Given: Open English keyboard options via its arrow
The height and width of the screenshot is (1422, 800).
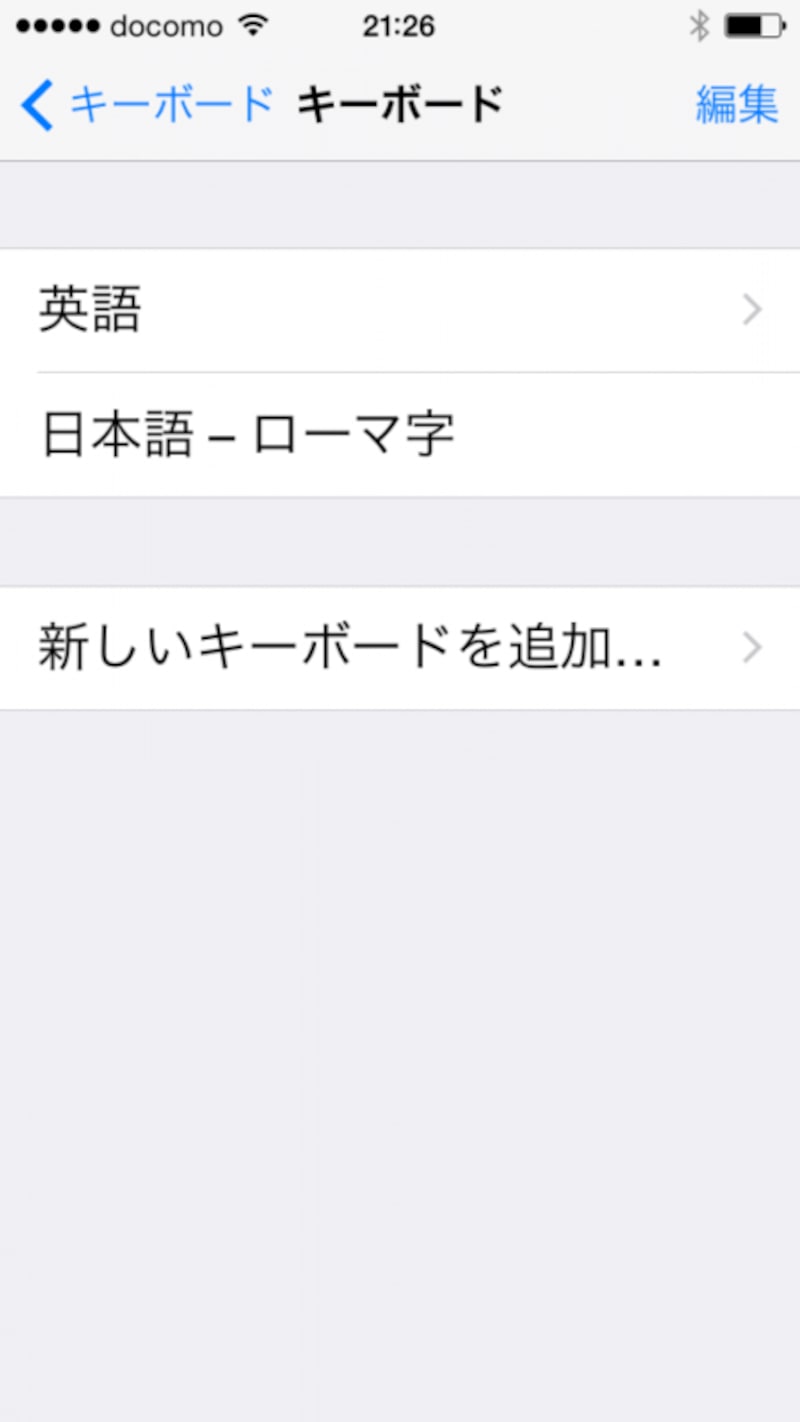Looking at the screenshot, I should (752, 311).
